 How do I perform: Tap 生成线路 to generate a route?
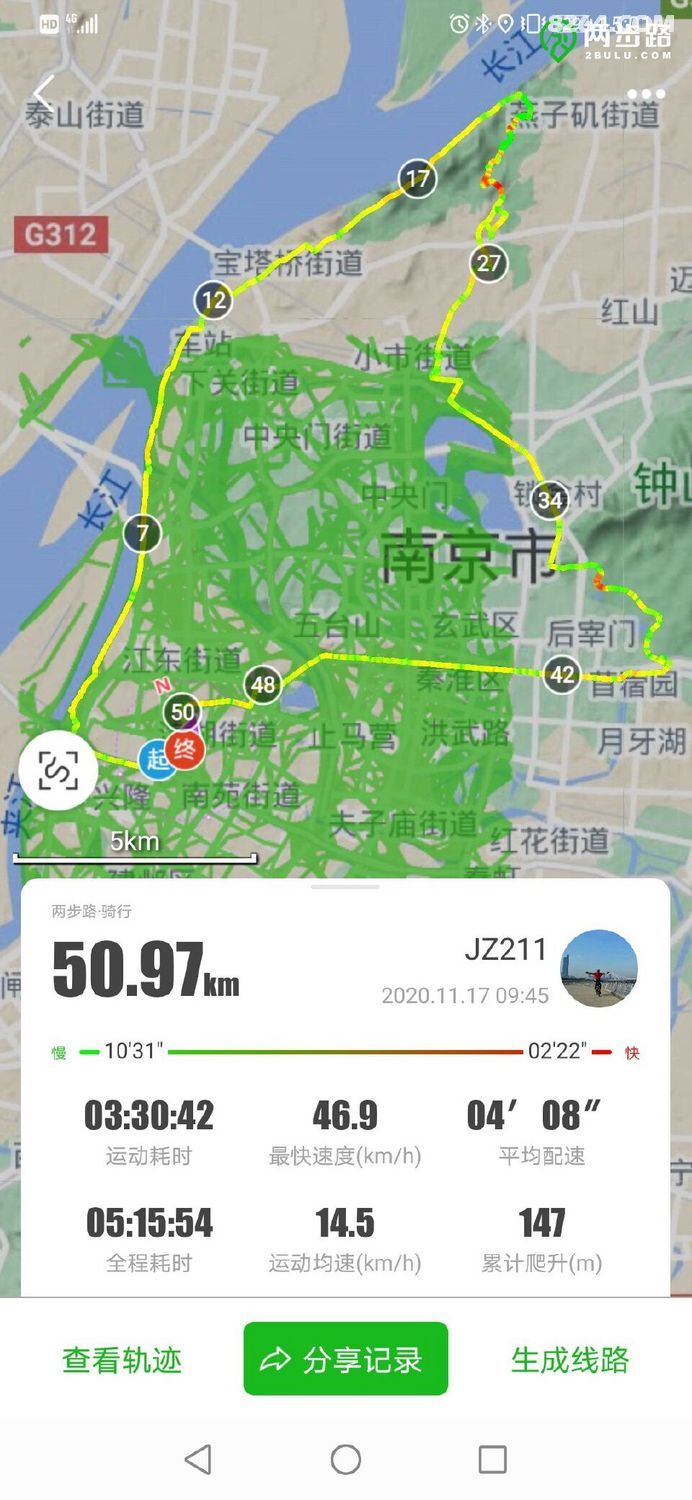click(570, 1360)
